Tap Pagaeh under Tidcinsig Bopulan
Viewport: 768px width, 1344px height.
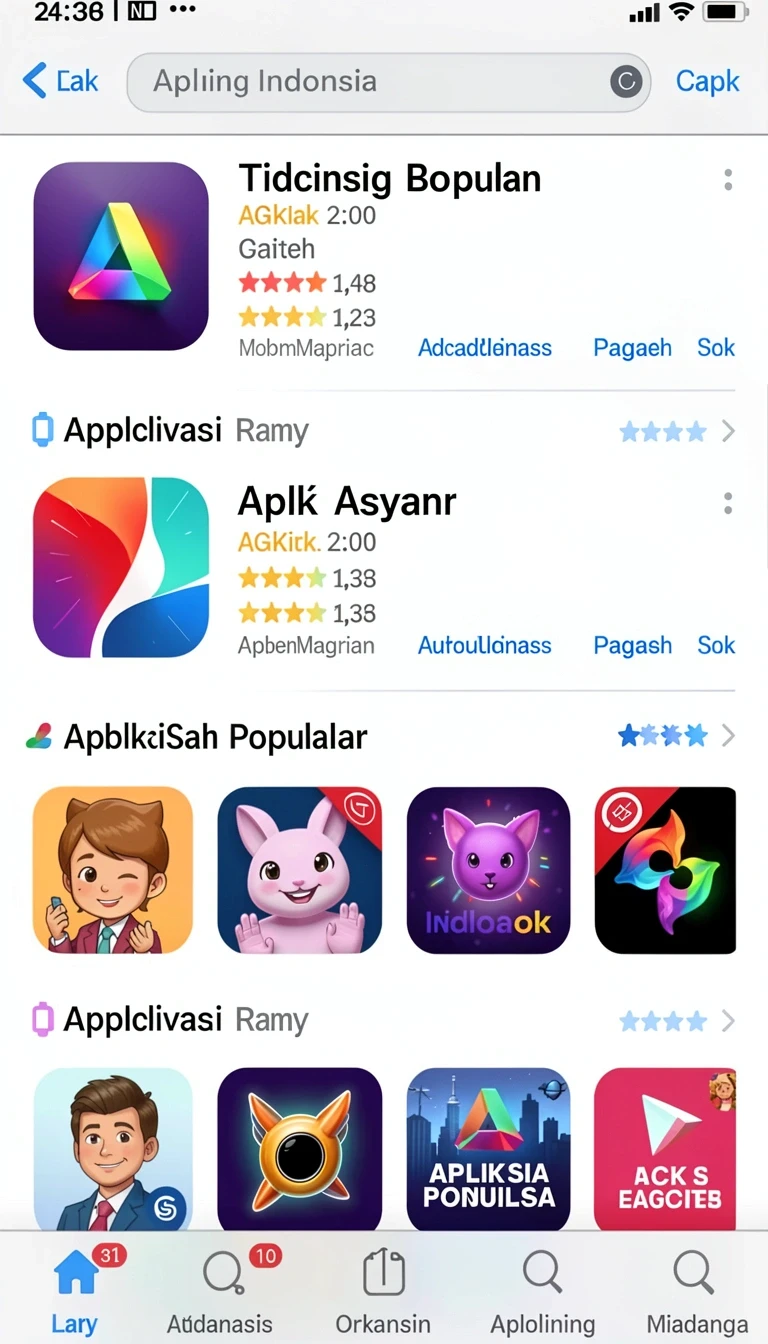(x=632, y=348)
